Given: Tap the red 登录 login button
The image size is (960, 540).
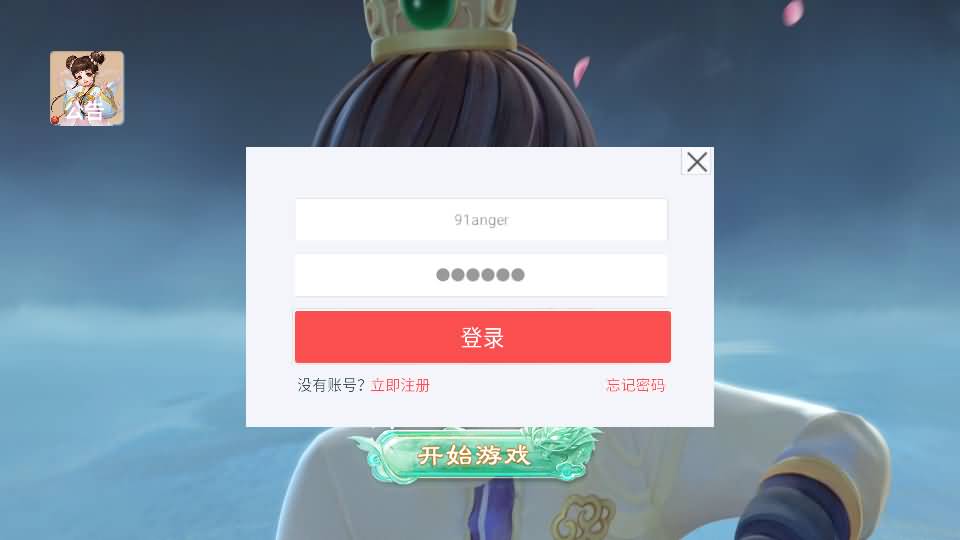Looking at the screenshot, I should pyautogui.click(x=482, y=337).
